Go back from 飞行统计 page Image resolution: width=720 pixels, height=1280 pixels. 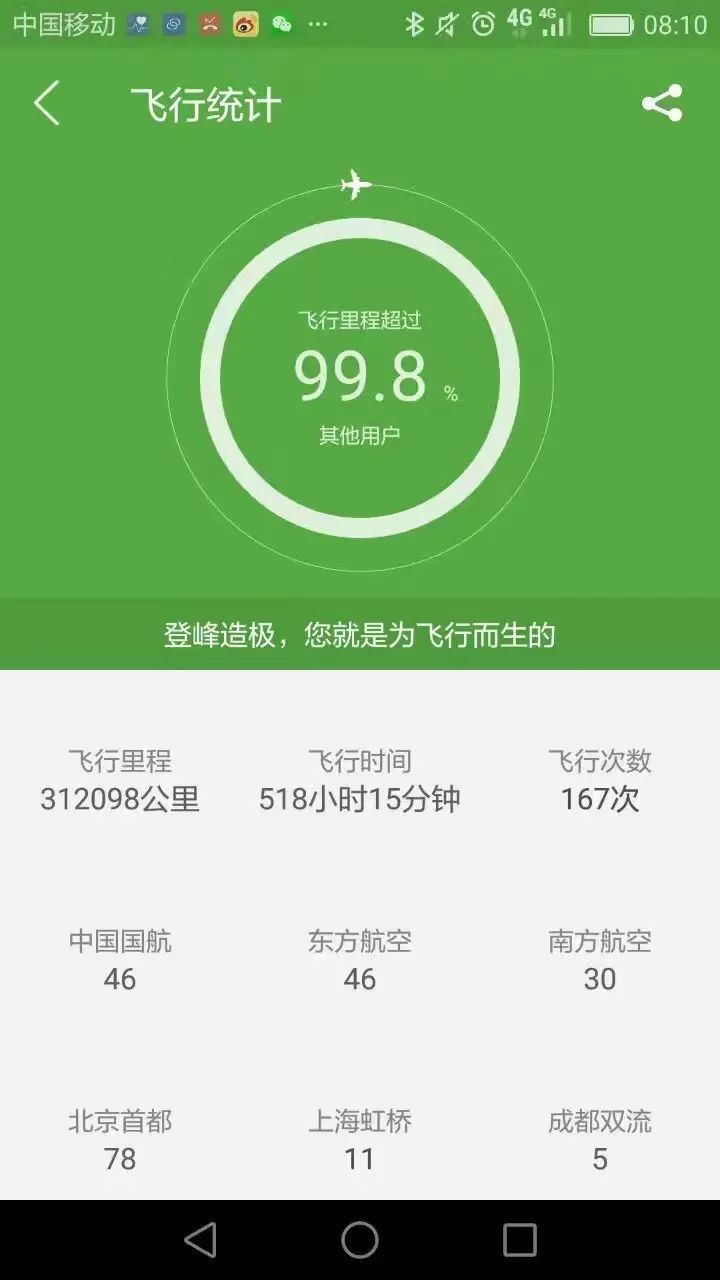coord(47,104)
